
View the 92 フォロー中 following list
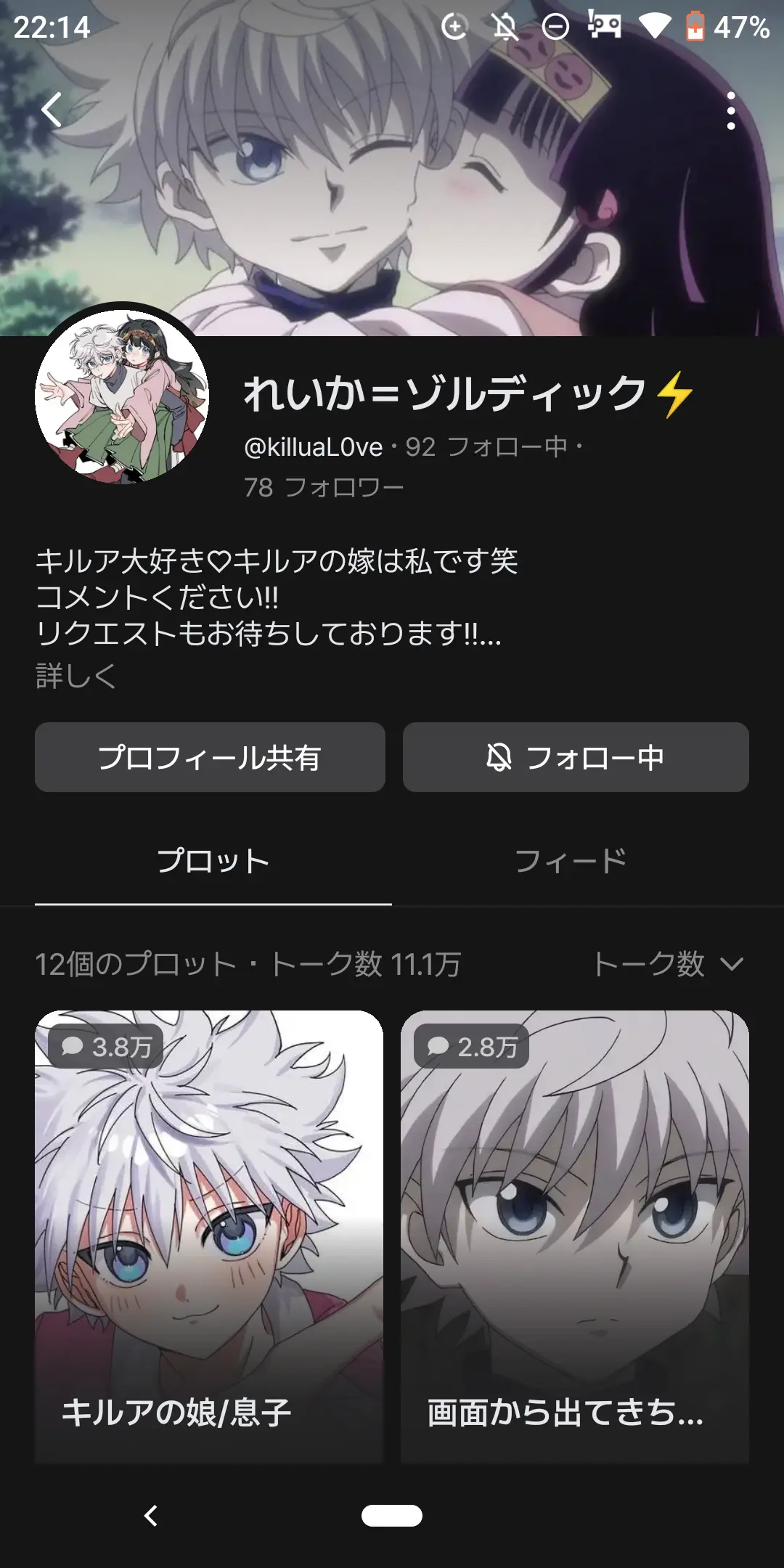pyautogui.click(x=486, y=447)
